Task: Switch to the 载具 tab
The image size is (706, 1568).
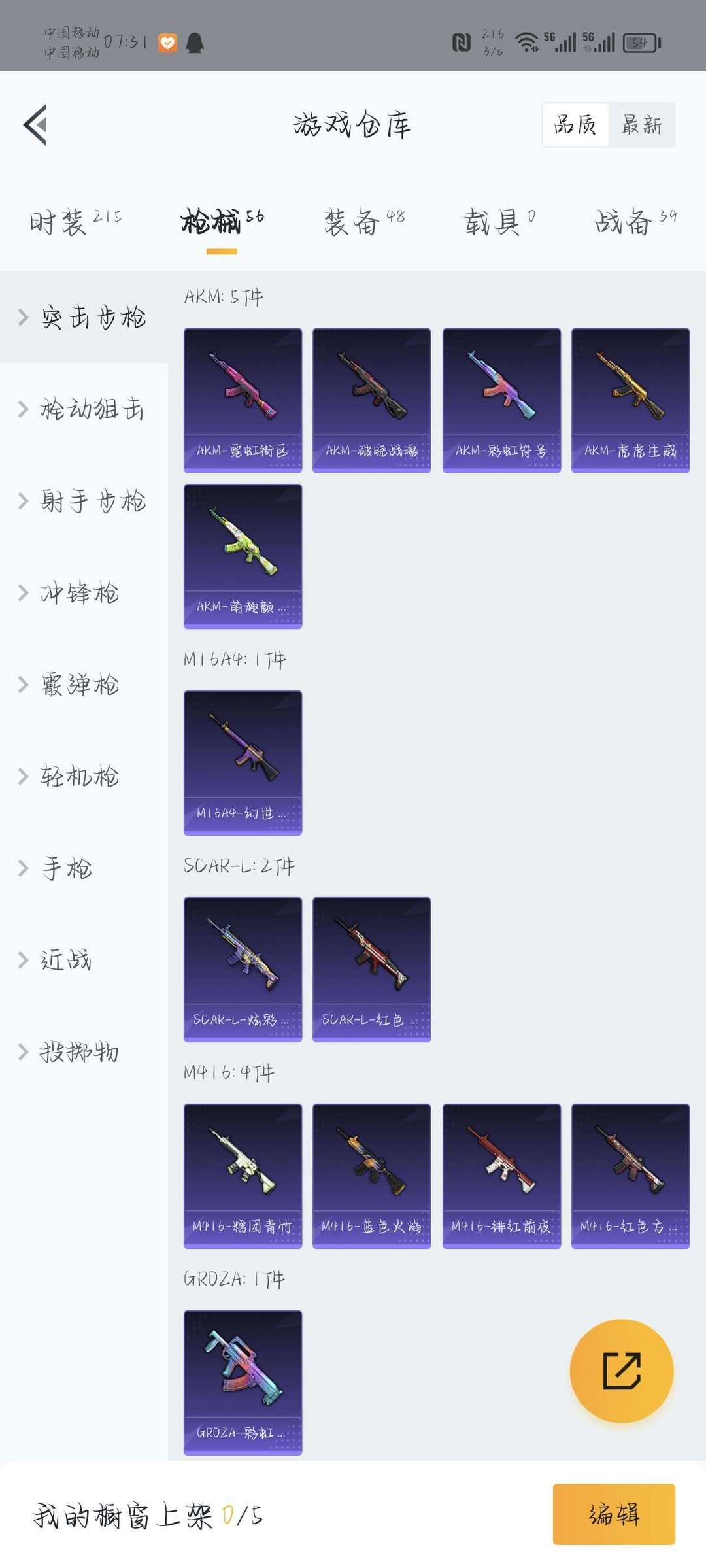Action: pos(499,222)
